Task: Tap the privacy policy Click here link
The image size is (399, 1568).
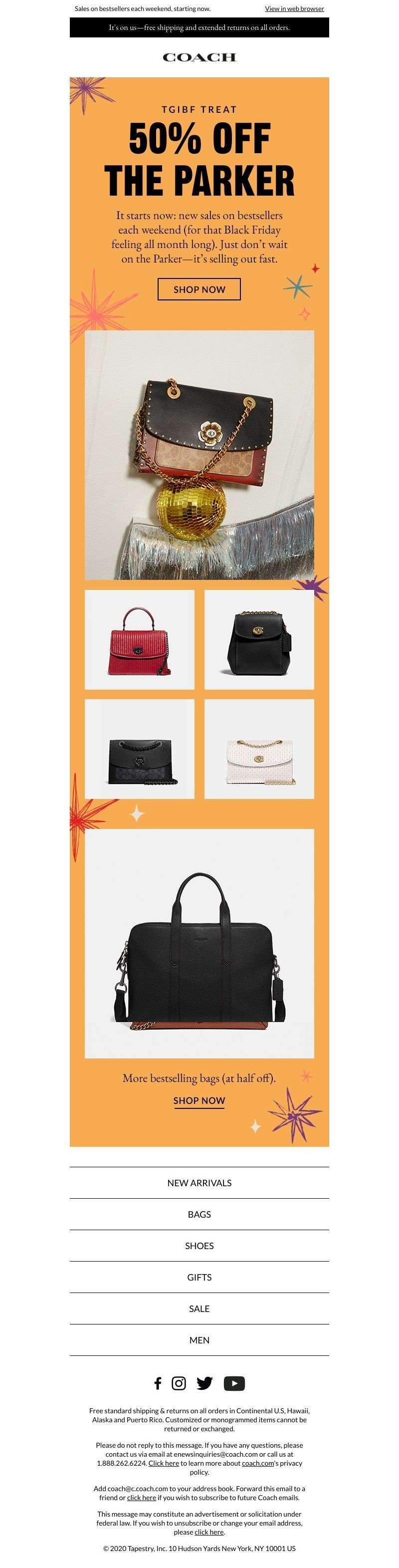Action: 164,1463
